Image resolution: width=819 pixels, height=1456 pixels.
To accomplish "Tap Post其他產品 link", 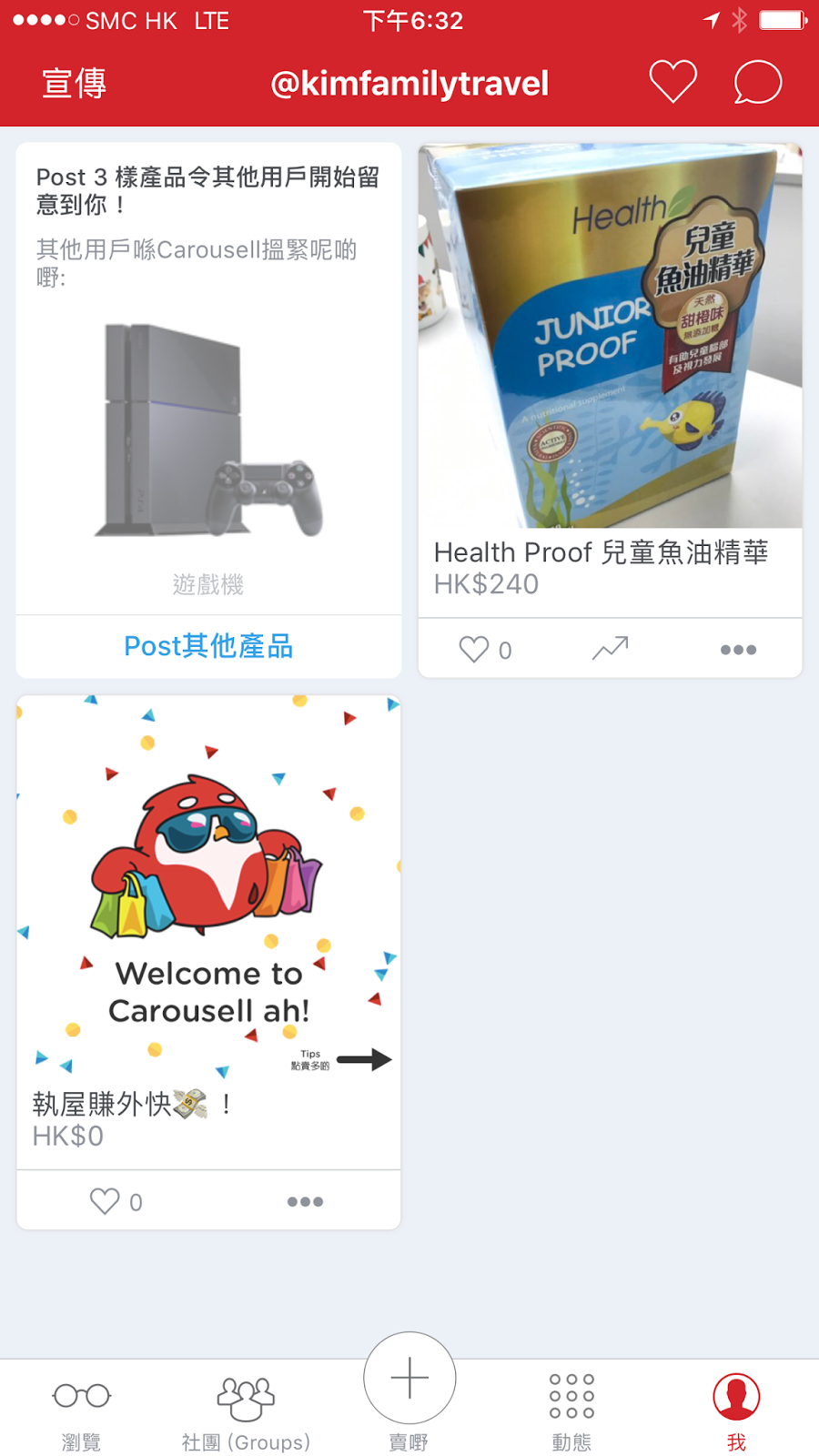I will click(x=208, y=646).
